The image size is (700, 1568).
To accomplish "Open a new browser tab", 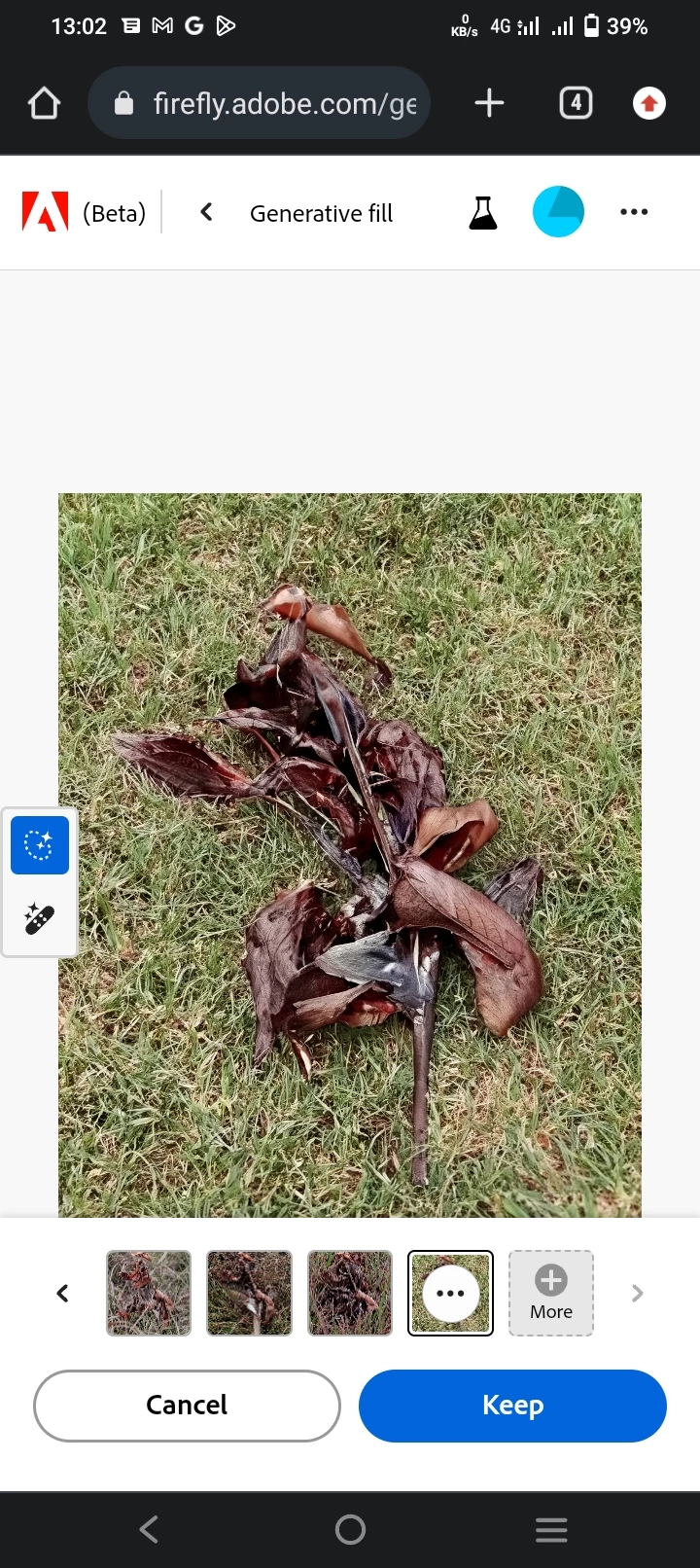I will 489,103.
